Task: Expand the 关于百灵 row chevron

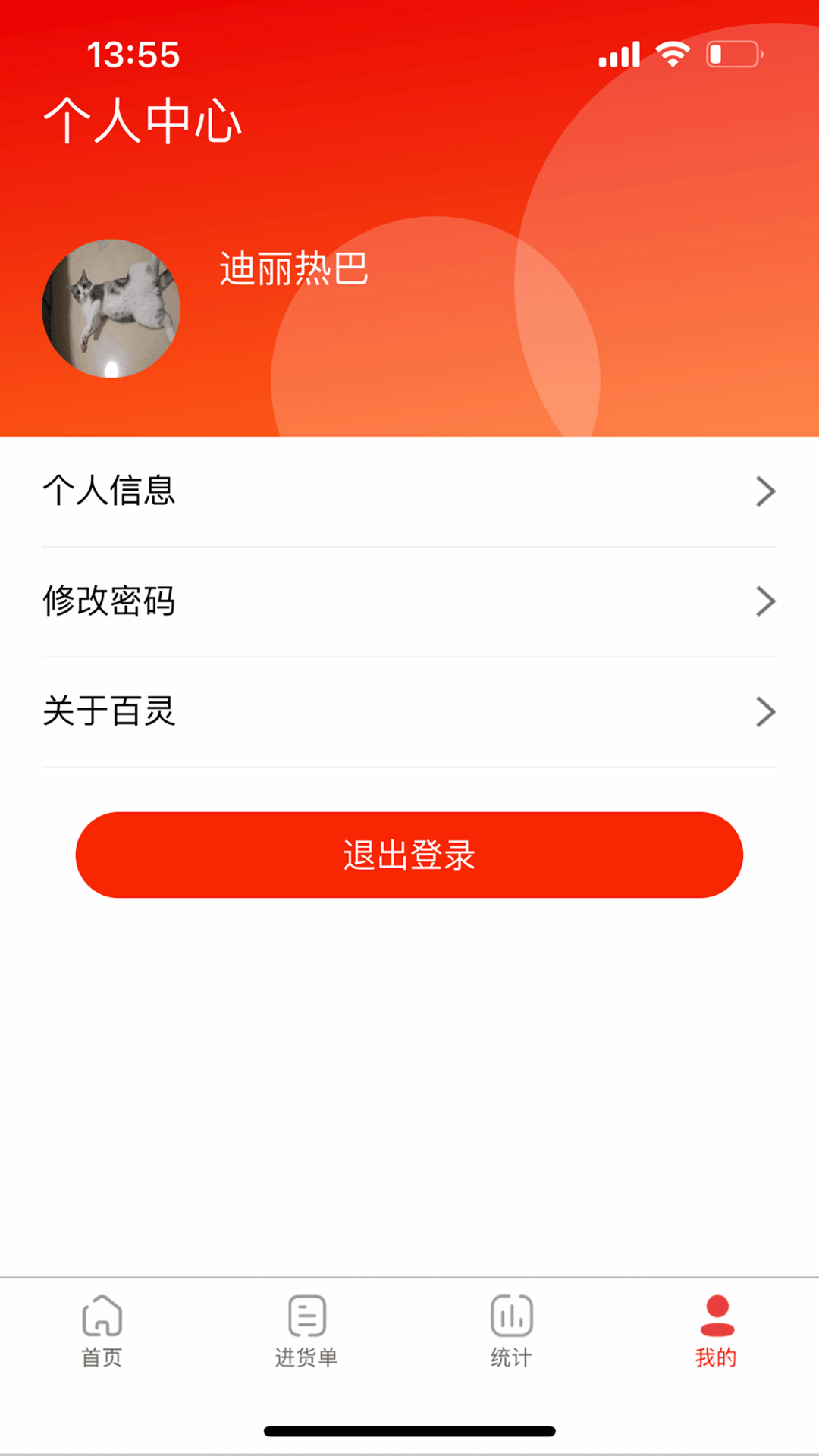Action: 767,712
